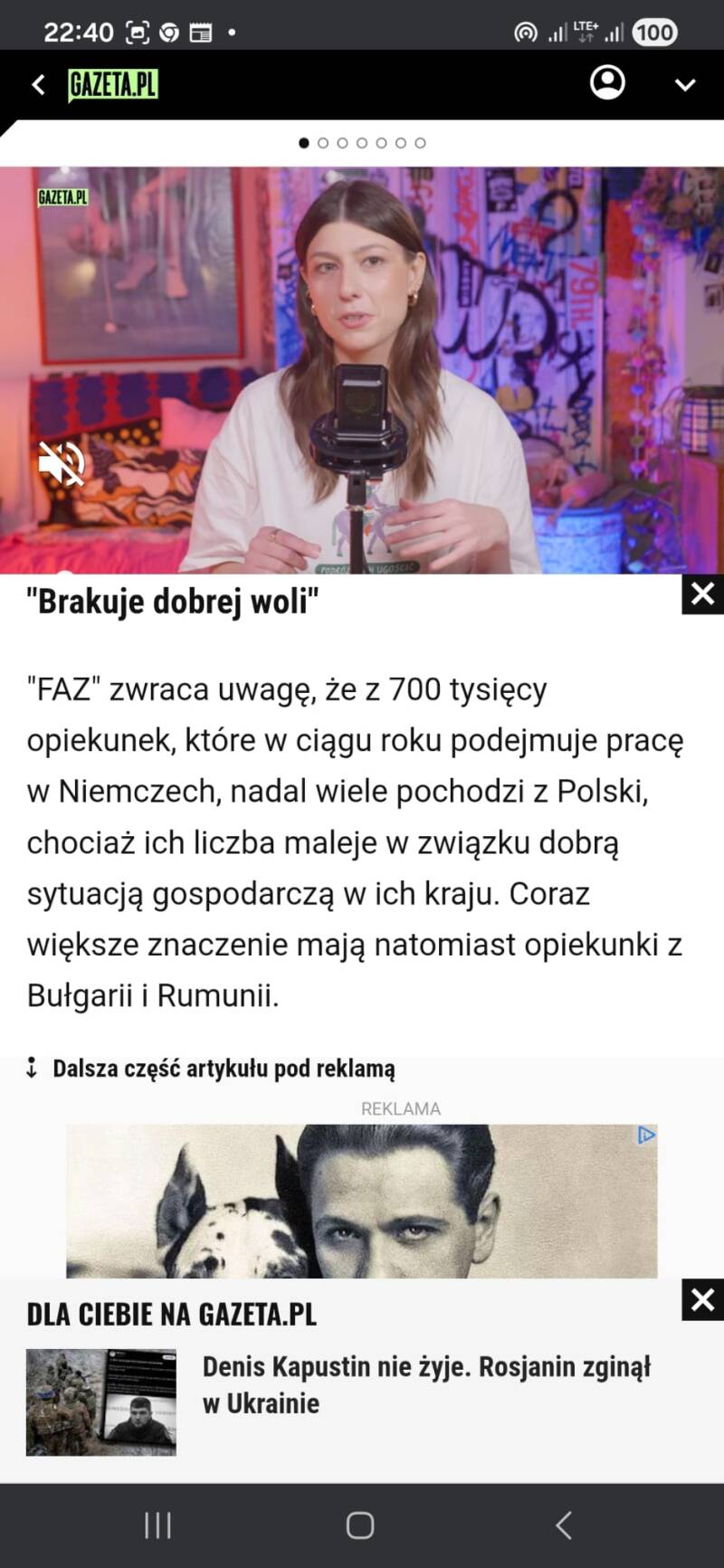Unmute the video sound

[x=61, y=465]
